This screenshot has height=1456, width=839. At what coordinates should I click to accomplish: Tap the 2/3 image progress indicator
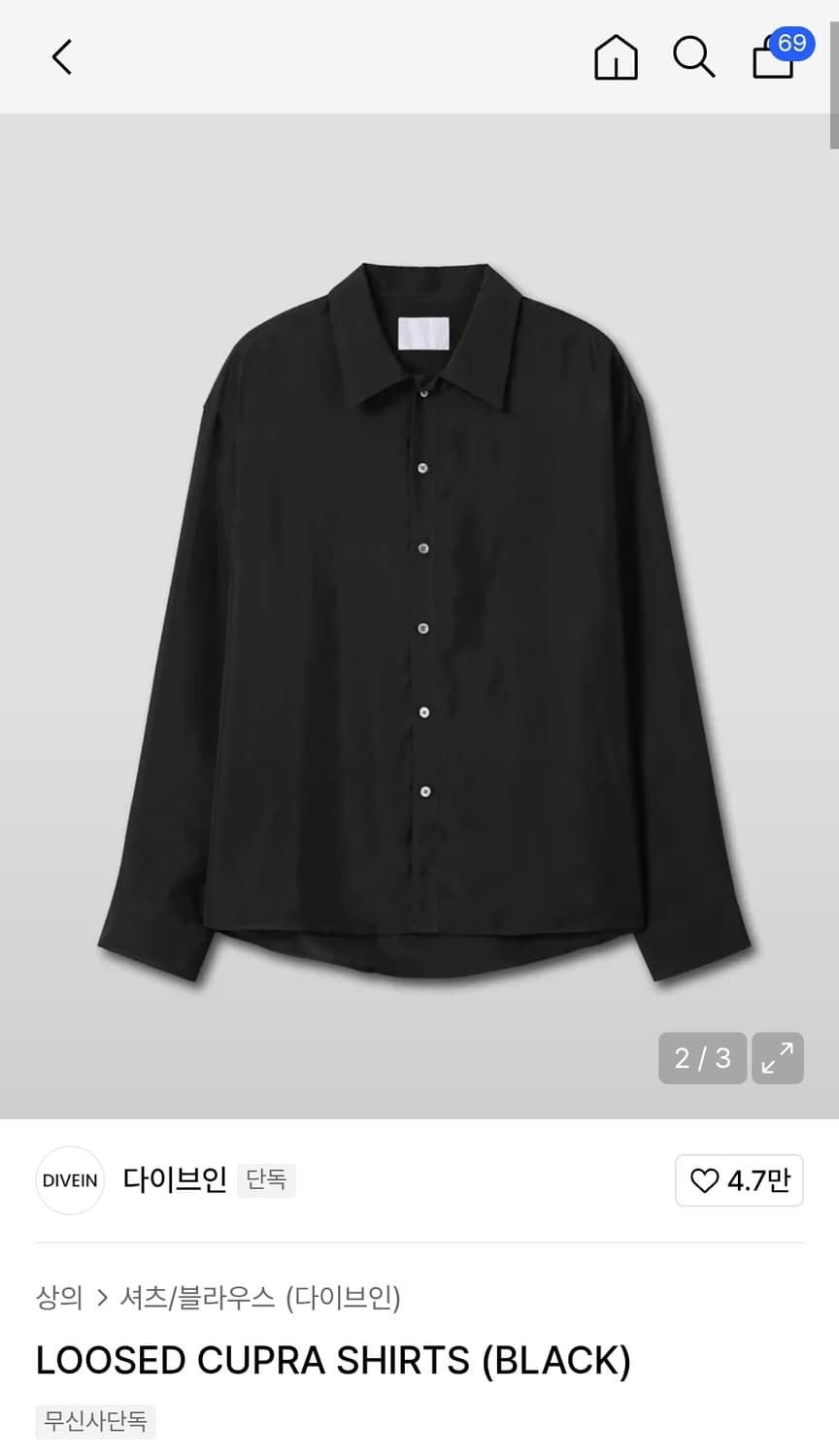click(x=701, y=1058)
